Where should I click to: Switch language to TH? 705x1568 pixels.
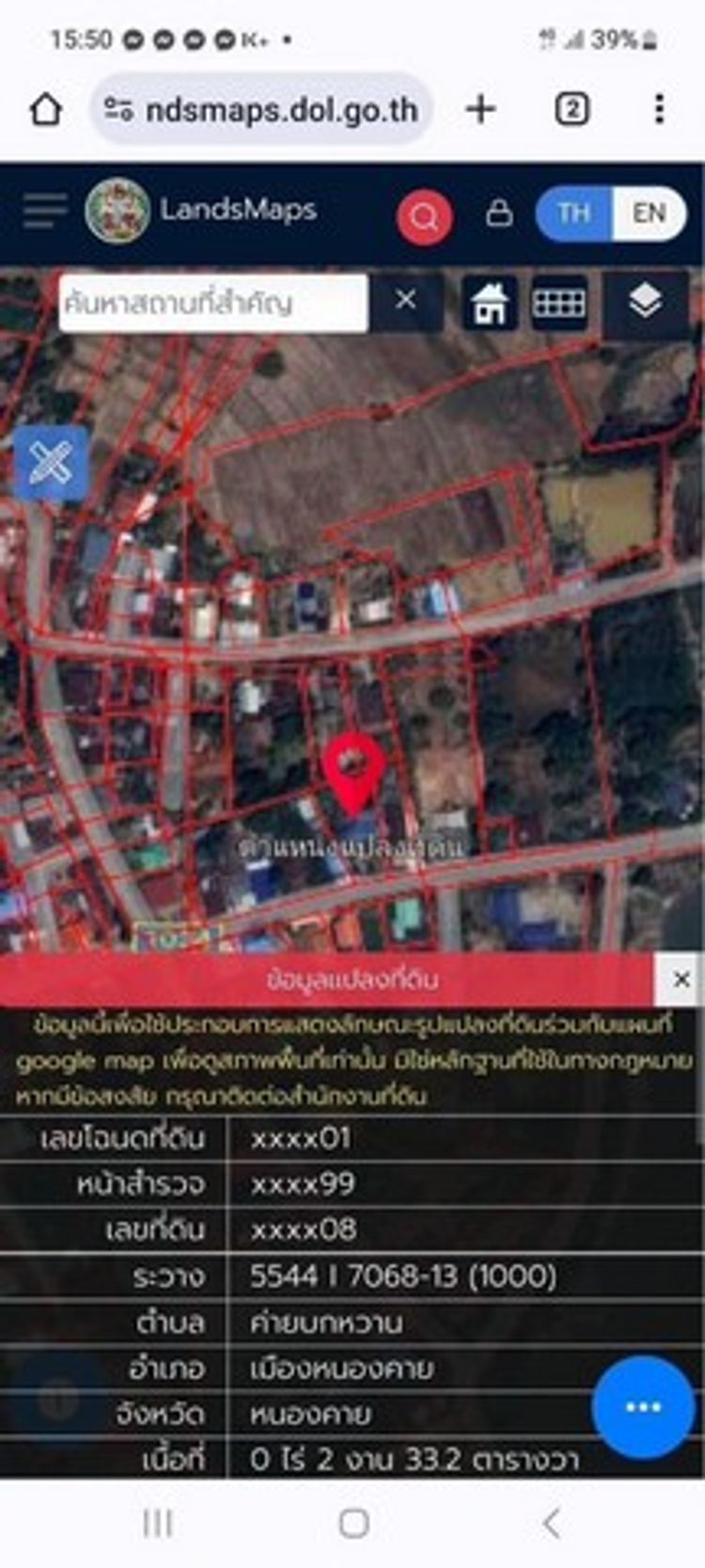coord(573,214)
